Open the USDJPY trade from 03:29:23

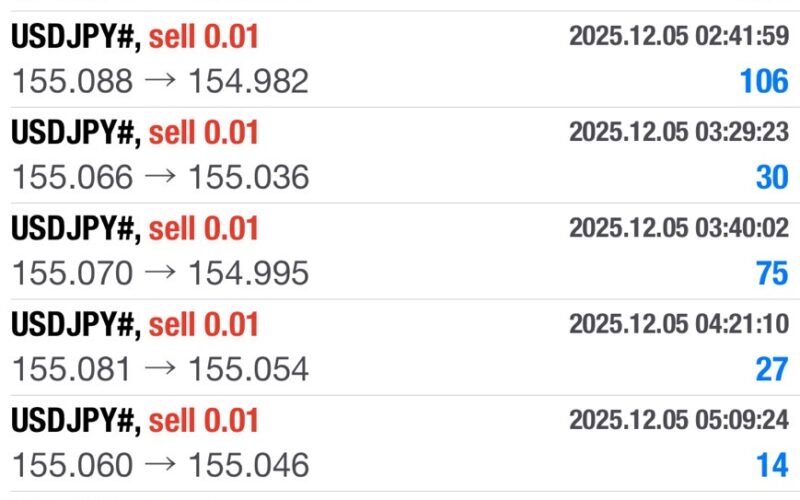pyautogui.click(x=400, y=155)
